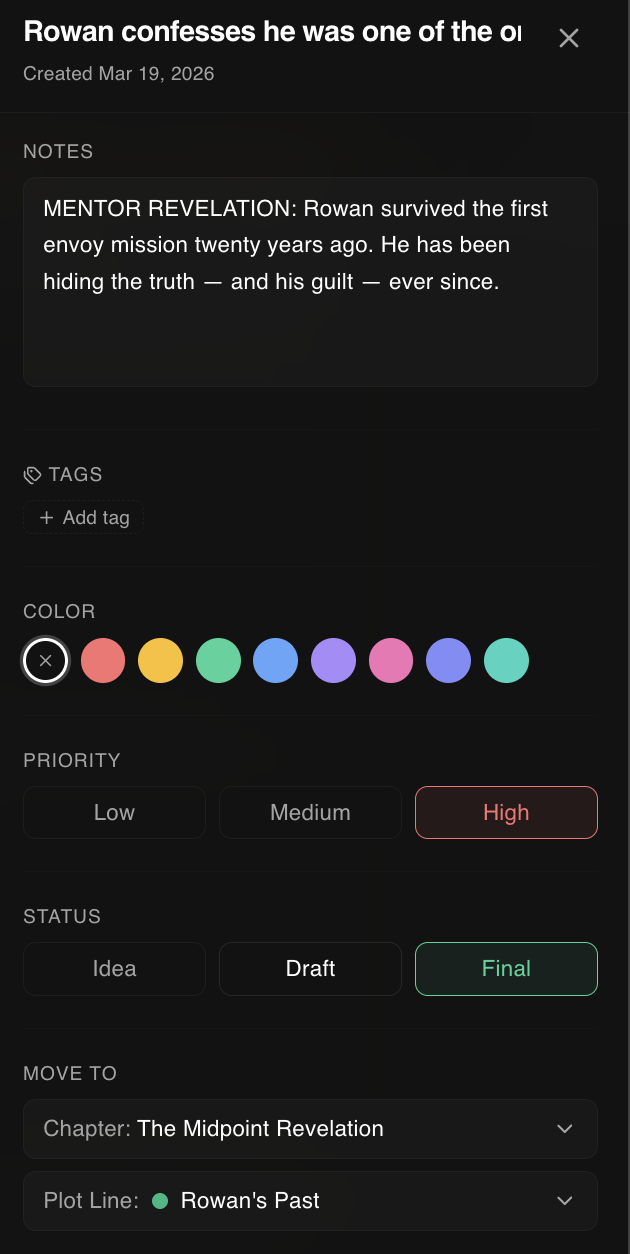Set priority to Medium
630x1254 pixels.
[x=310, y=812]
